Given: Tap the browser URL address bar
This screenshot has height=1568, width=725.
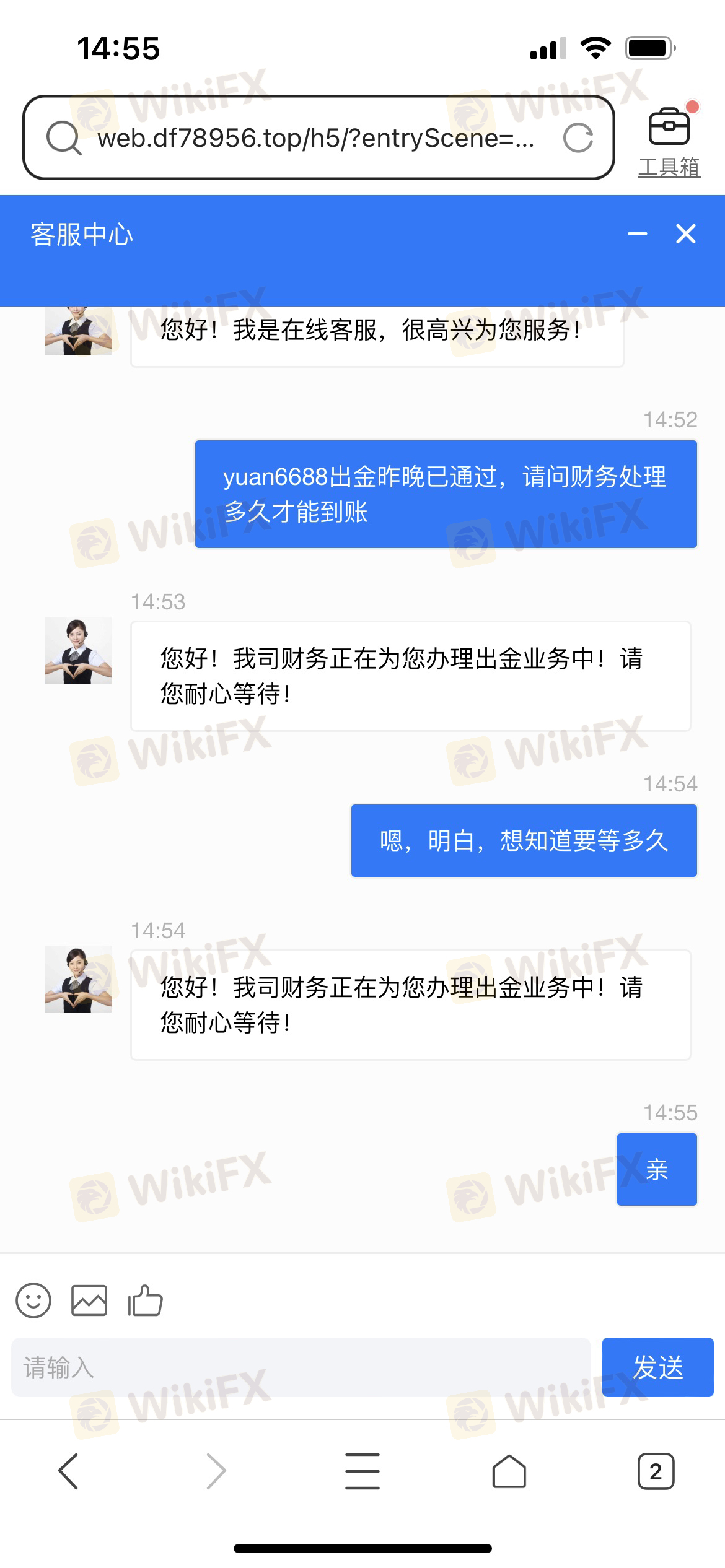Looking at the screenshot, I should coord(315,137).
